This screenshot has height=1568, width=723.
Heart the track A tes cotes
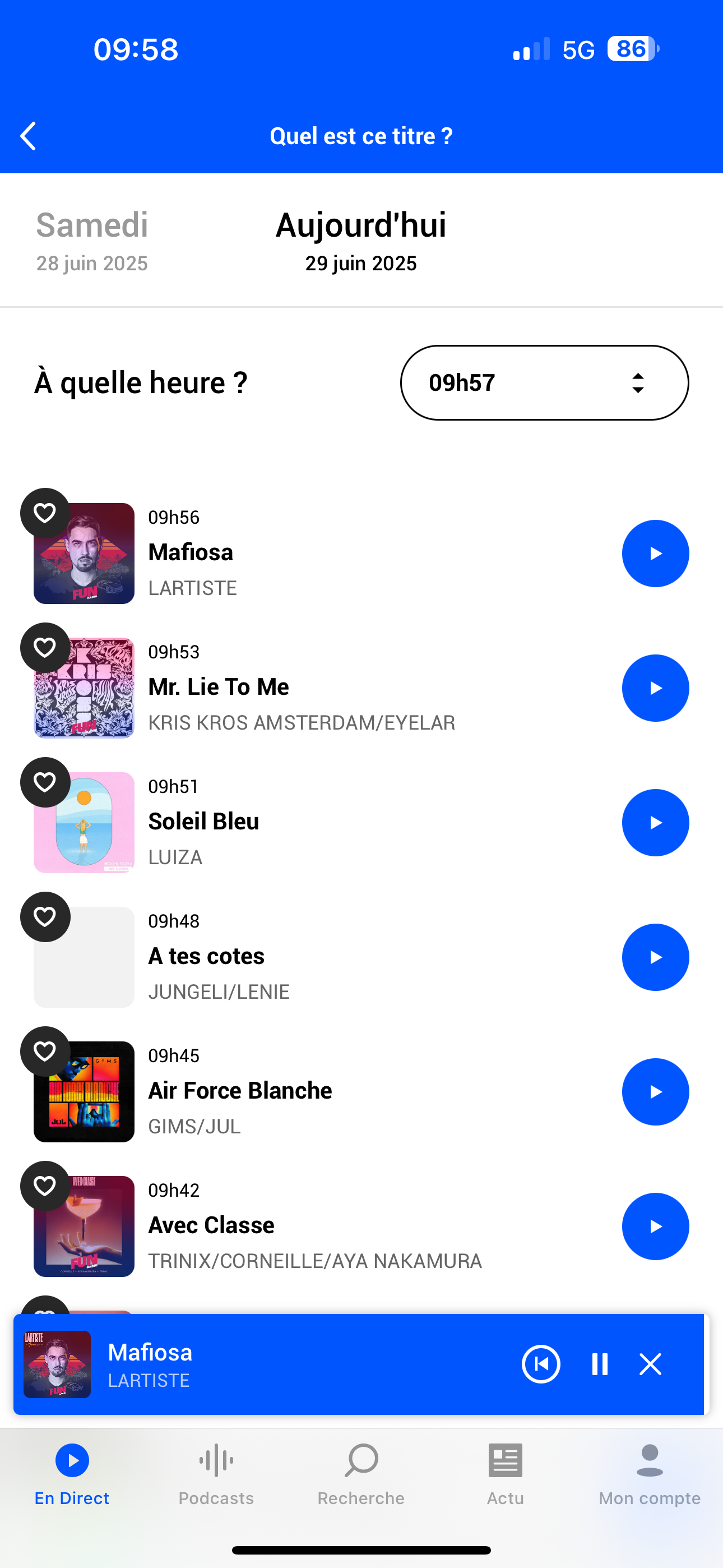(45, 917)
